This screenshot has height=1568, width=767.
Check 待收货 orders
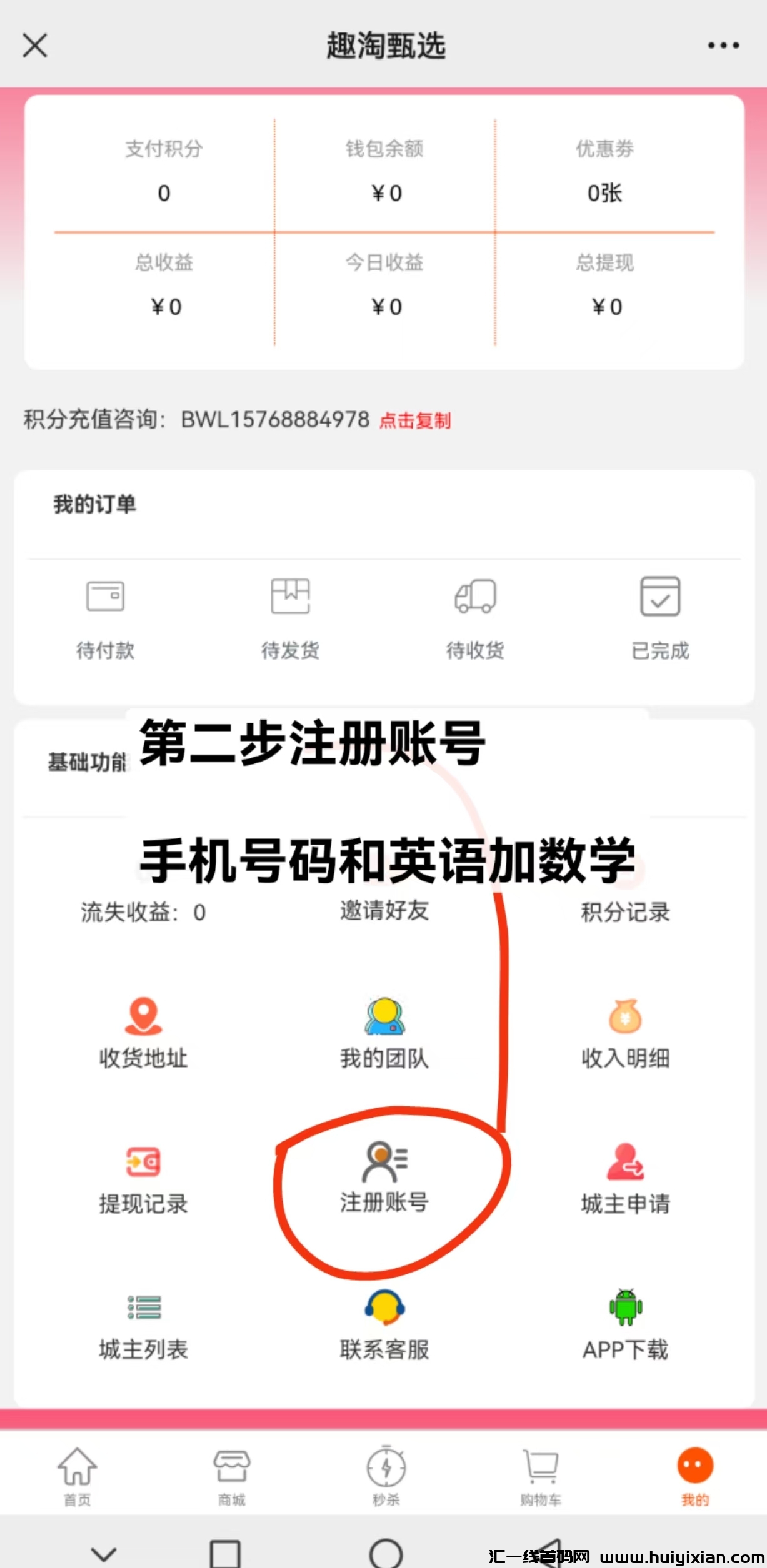click(475, 616)
